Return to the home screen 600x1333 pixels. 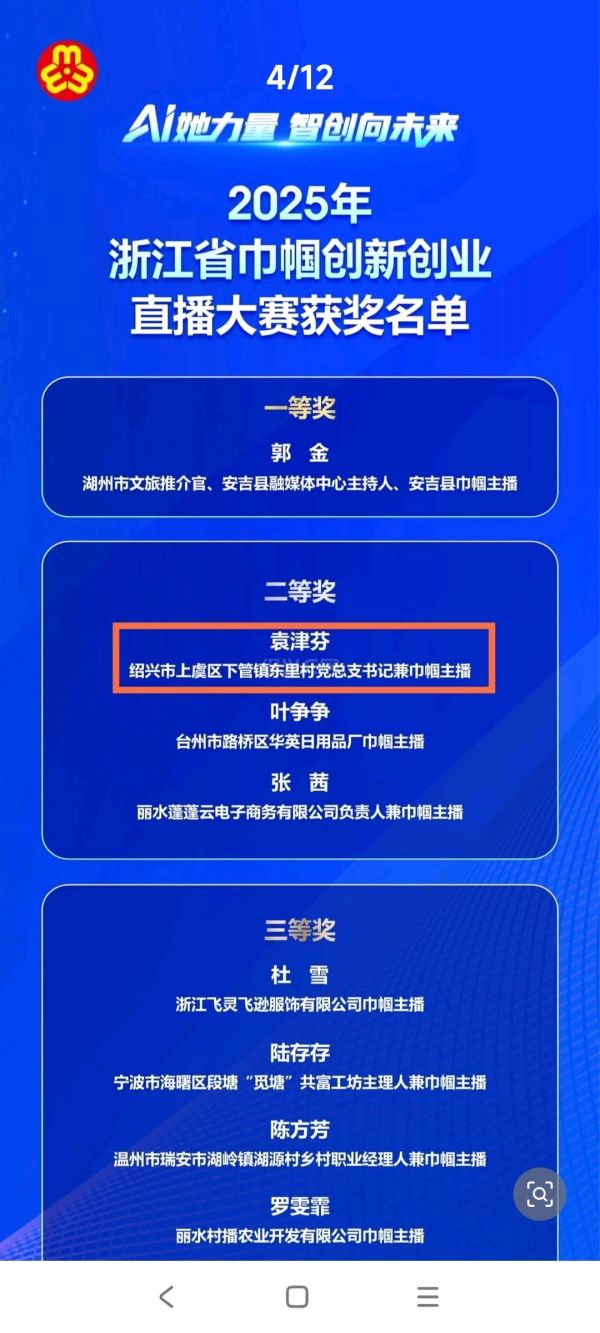pyautogui.click(x=297, y=1297)
